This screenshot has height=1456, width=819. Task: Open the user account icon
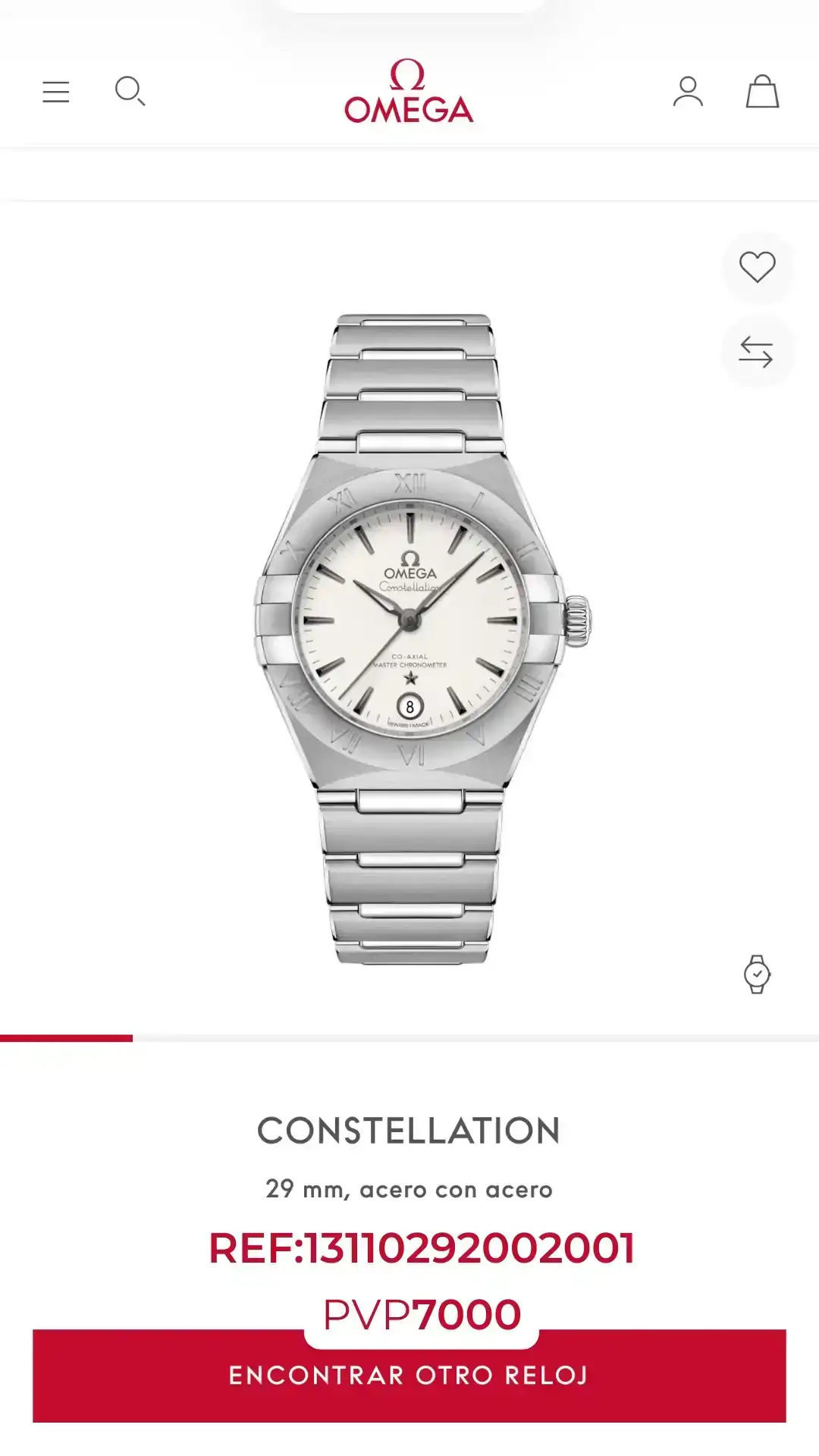click(x=688, y=92)
